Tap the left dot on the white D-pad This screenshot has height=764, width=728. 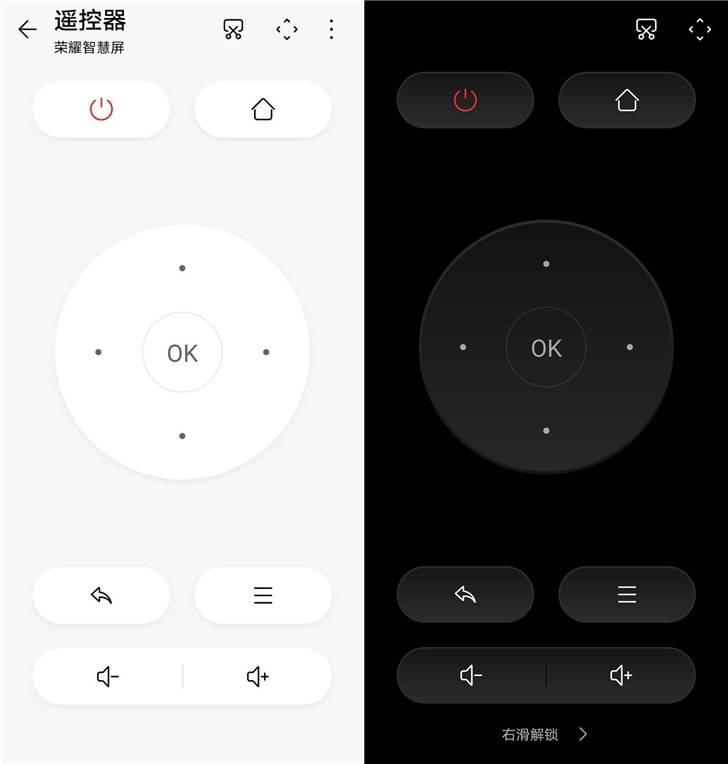[x=98, y=352]
